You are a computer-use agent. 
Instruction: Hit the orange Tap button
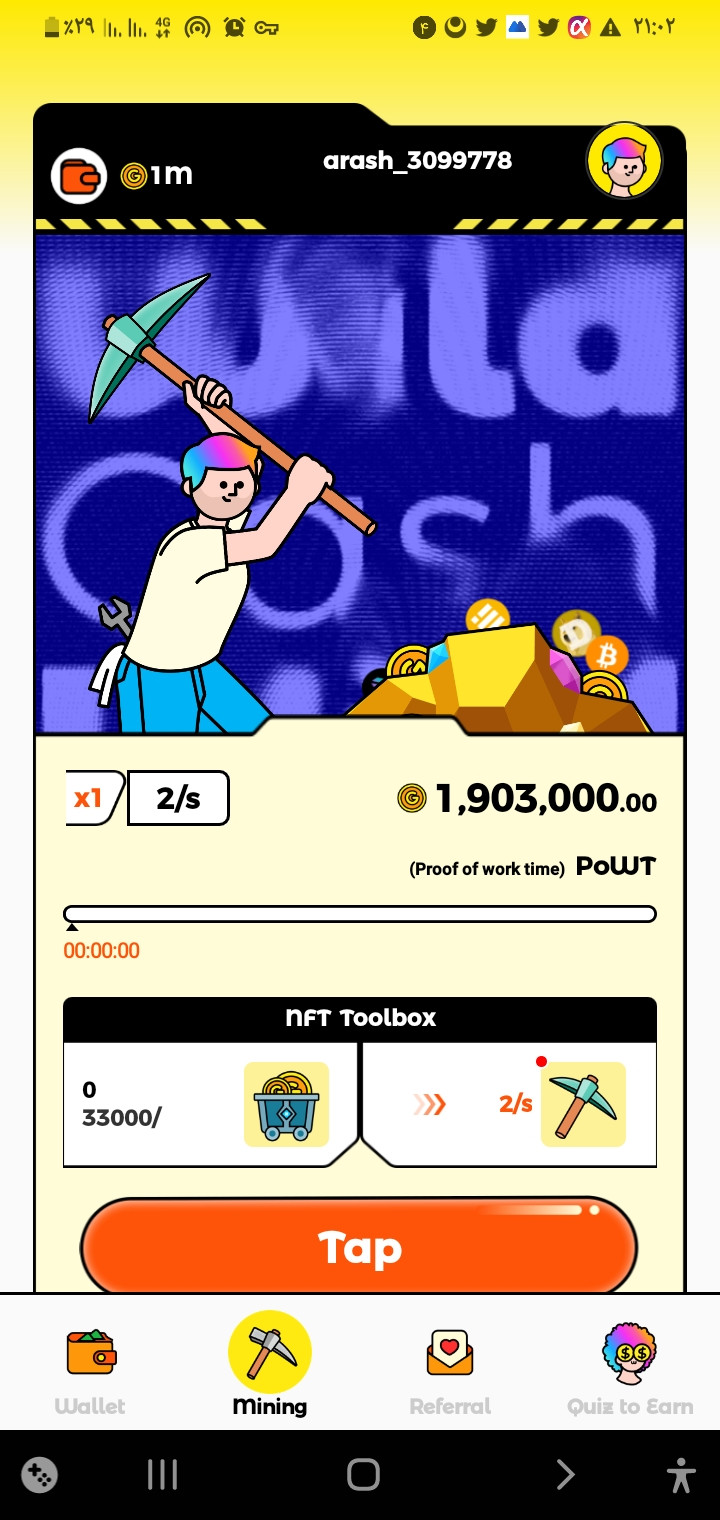click(x=359, y=1247)
